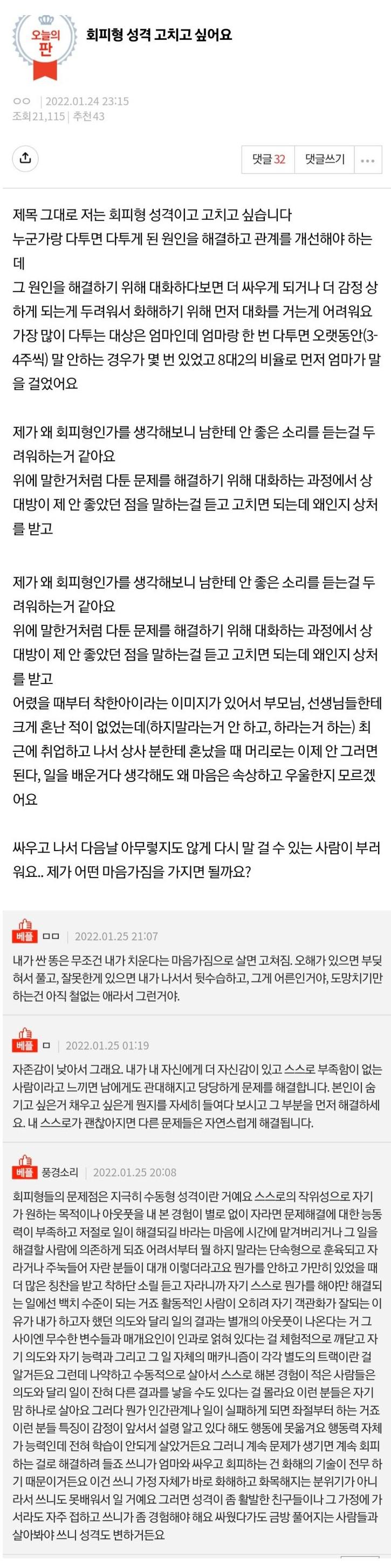Screen dimensions: 391x1568
Task: Share this post
Action: 25,159
